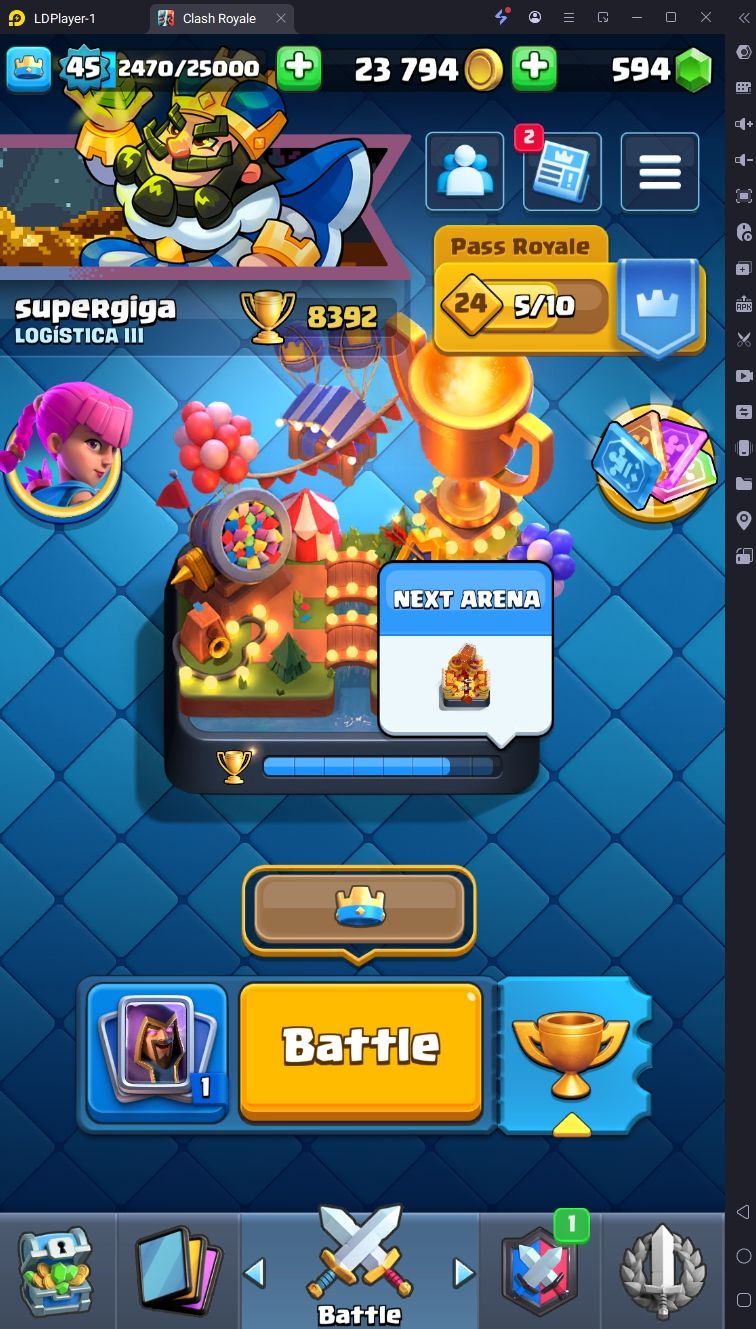Switch to the Cards collection tab
This screenshot has width=756, height=1329.
(176, 1271)
